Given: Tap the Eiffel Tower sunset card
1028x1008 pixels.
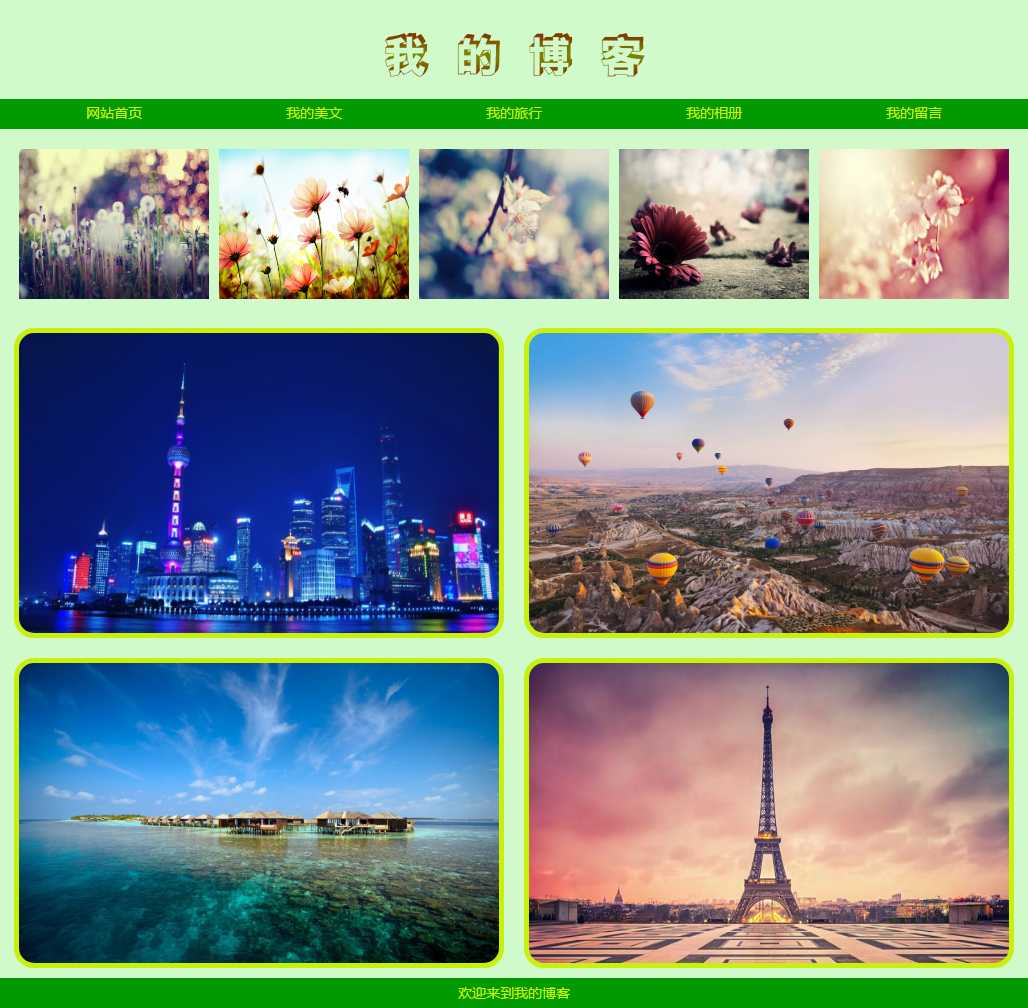Looking at the screenshot, I should coord(769,813).
